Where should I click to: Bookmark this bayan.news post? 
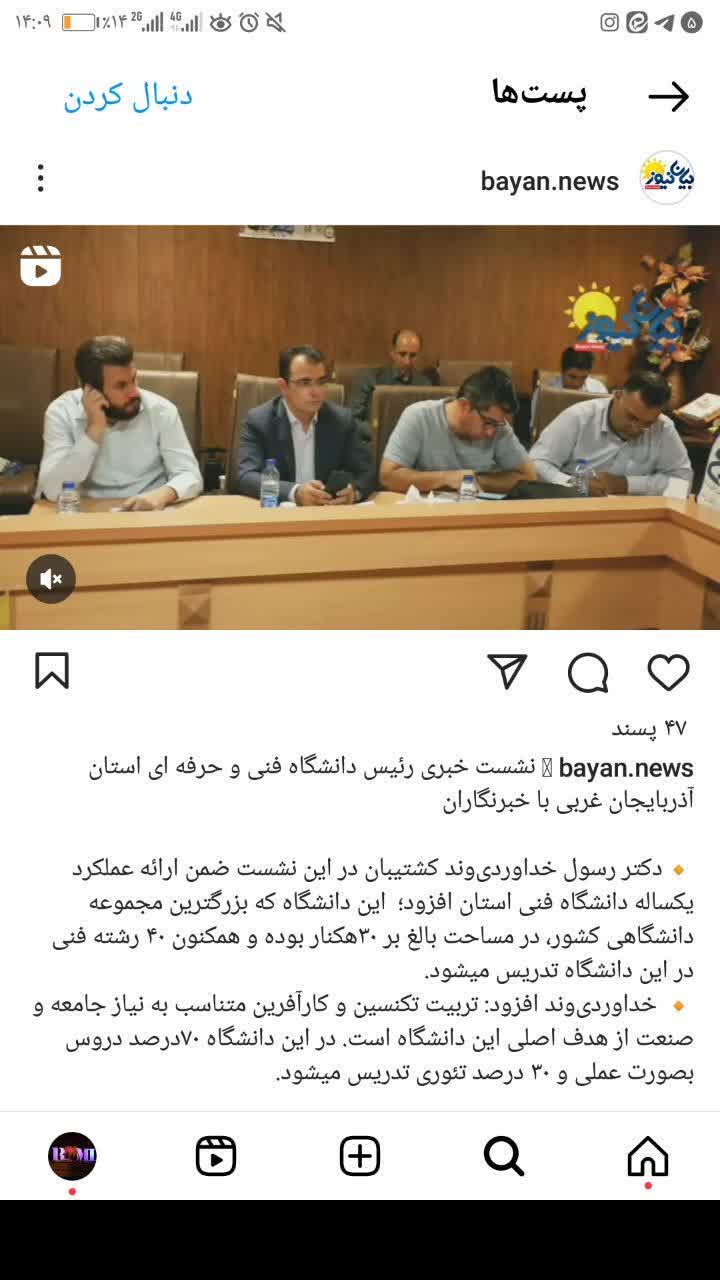[52, 671]
